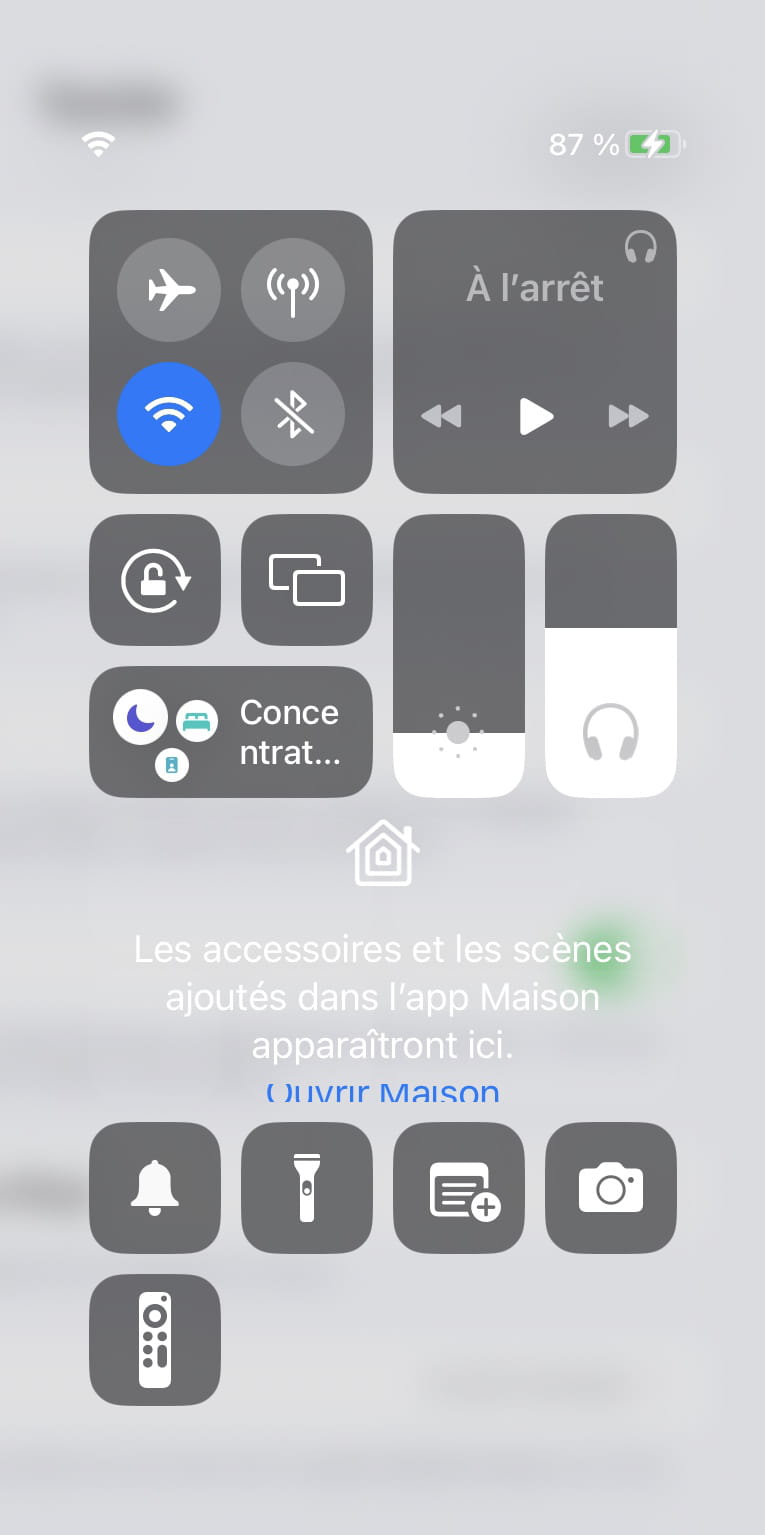The width and height of the screenshot is (765, 1535).
Task: Set brightness using the brightness slider
Action: 459,656
